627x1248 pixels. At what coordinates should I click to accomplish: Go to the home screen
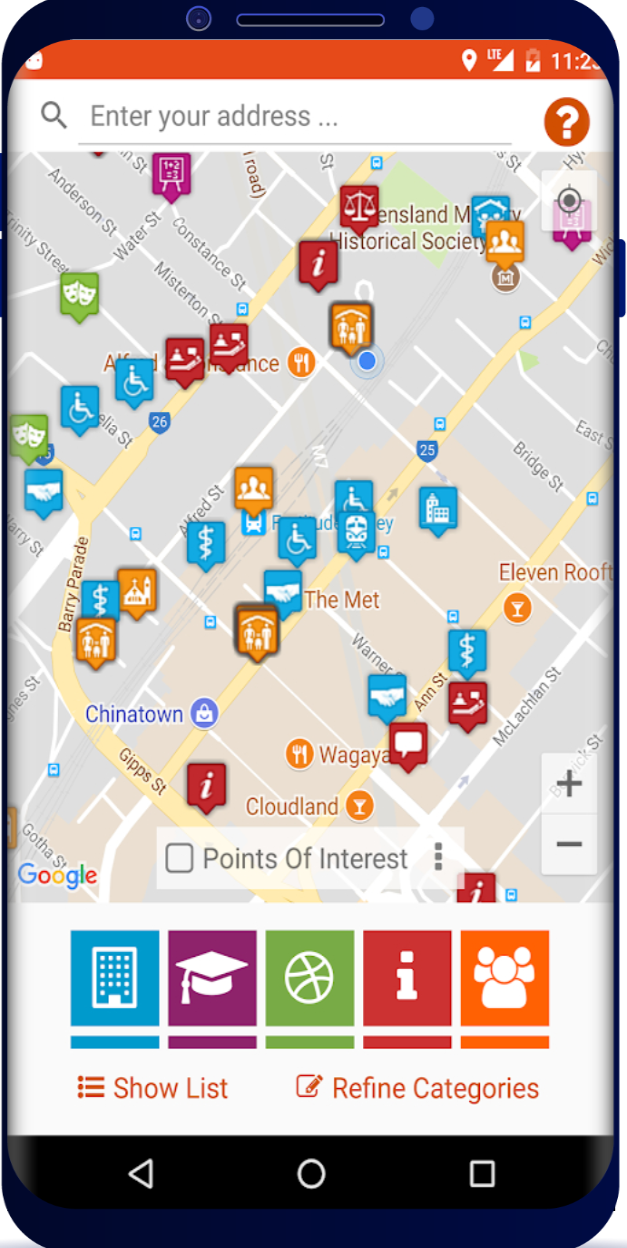click(x=311, y=1173)
